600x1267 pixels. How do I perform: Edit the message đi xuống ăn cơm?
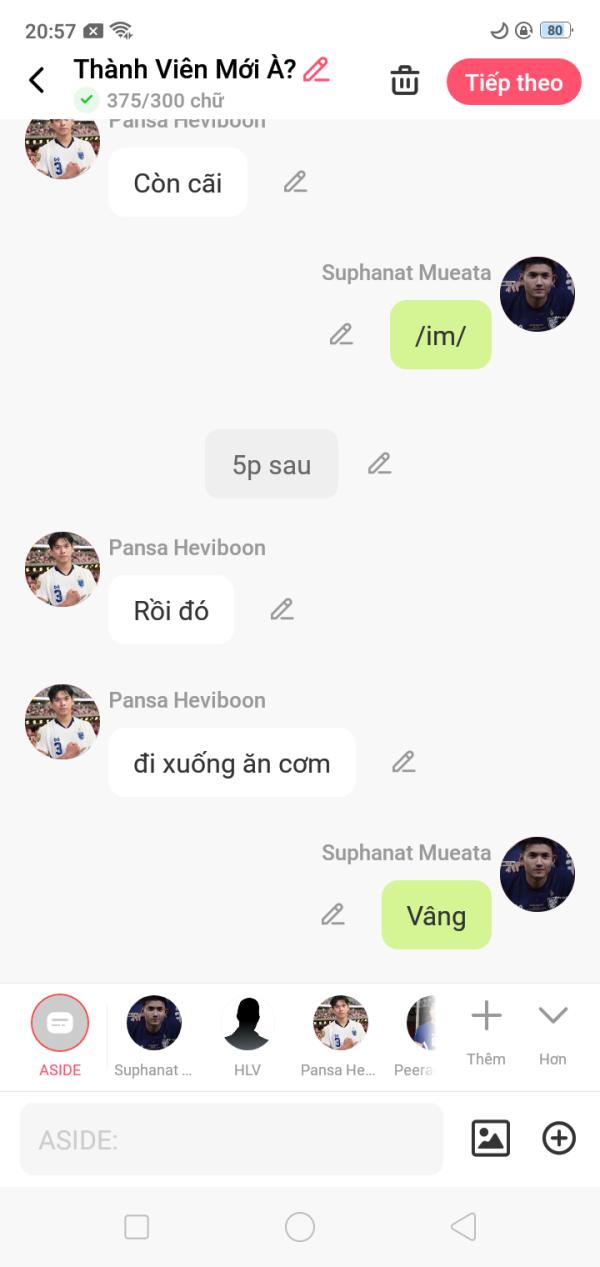403,762
